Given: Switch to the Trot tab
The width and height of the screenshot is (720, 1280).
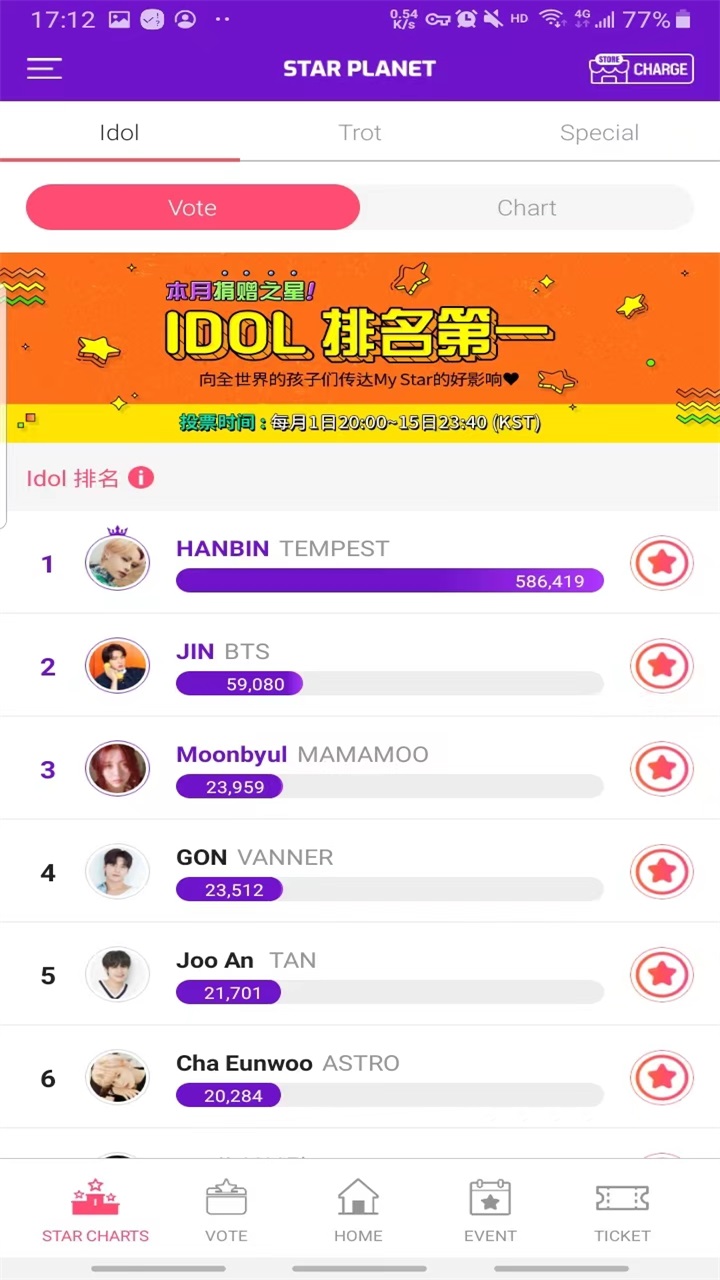Looking at the screenshot, I should tap(360, 133).
